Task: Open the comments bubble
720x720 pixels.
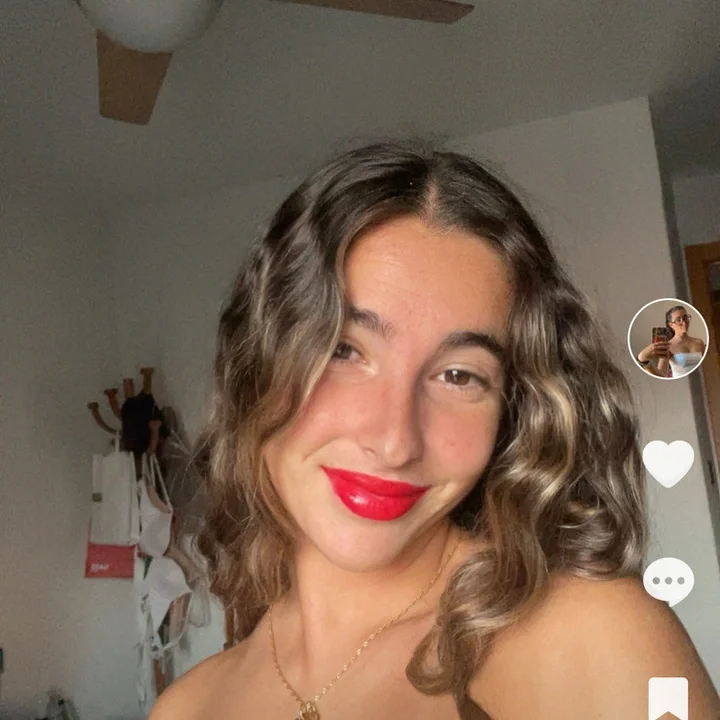Action: 668,580
